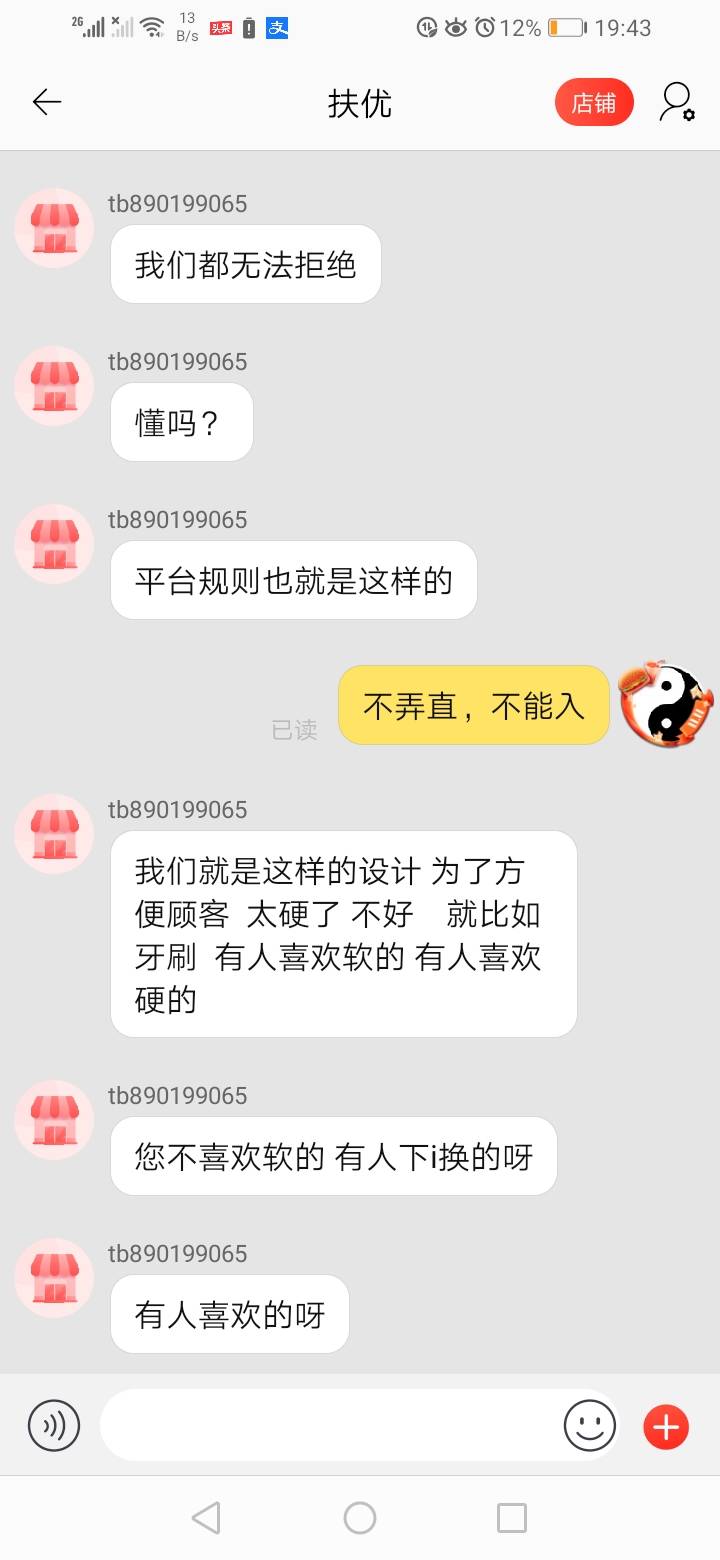Open the recent apps button
The width and height of the screenshot is (720, 1560).
coord(512,1518)
